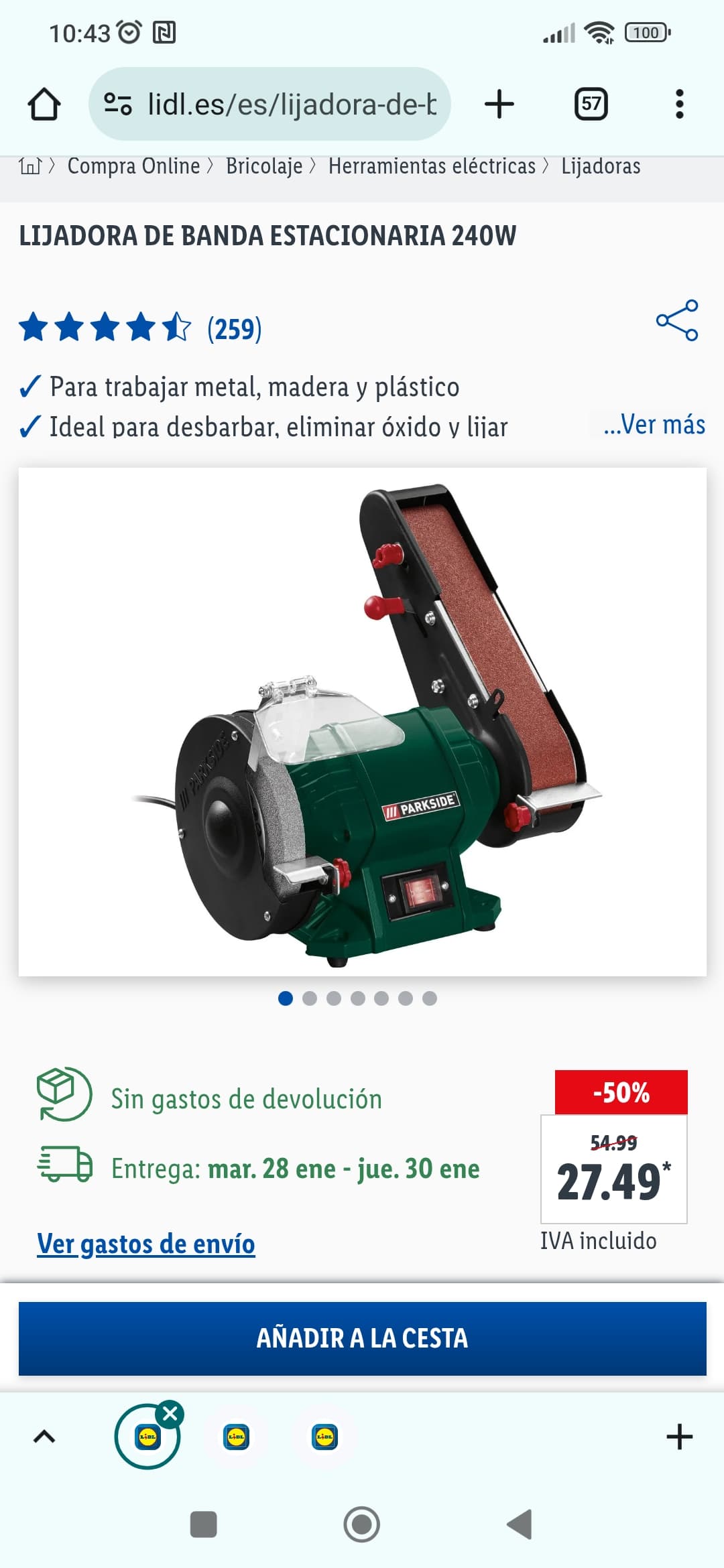Expand the tab group strip with the chevron
The height and width of the screenshot is (1568, 724).
coord(44,1437)
